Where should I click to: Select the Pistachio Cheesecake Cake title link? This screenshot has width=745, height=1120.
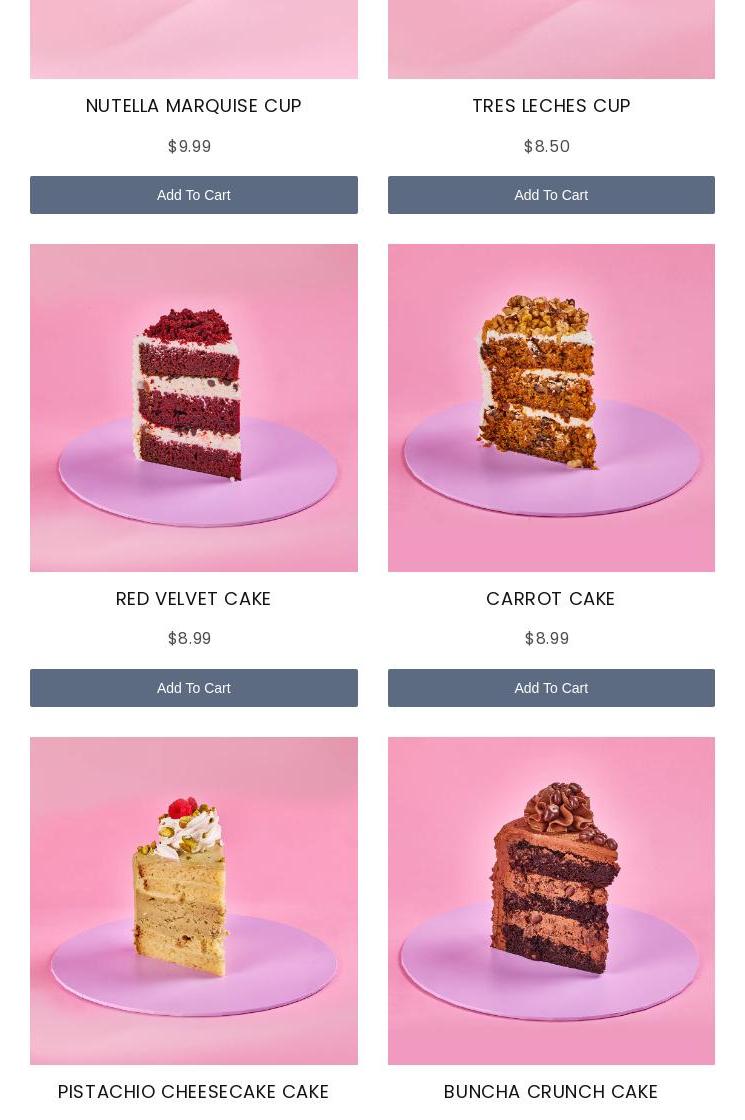click(193, 1091)
